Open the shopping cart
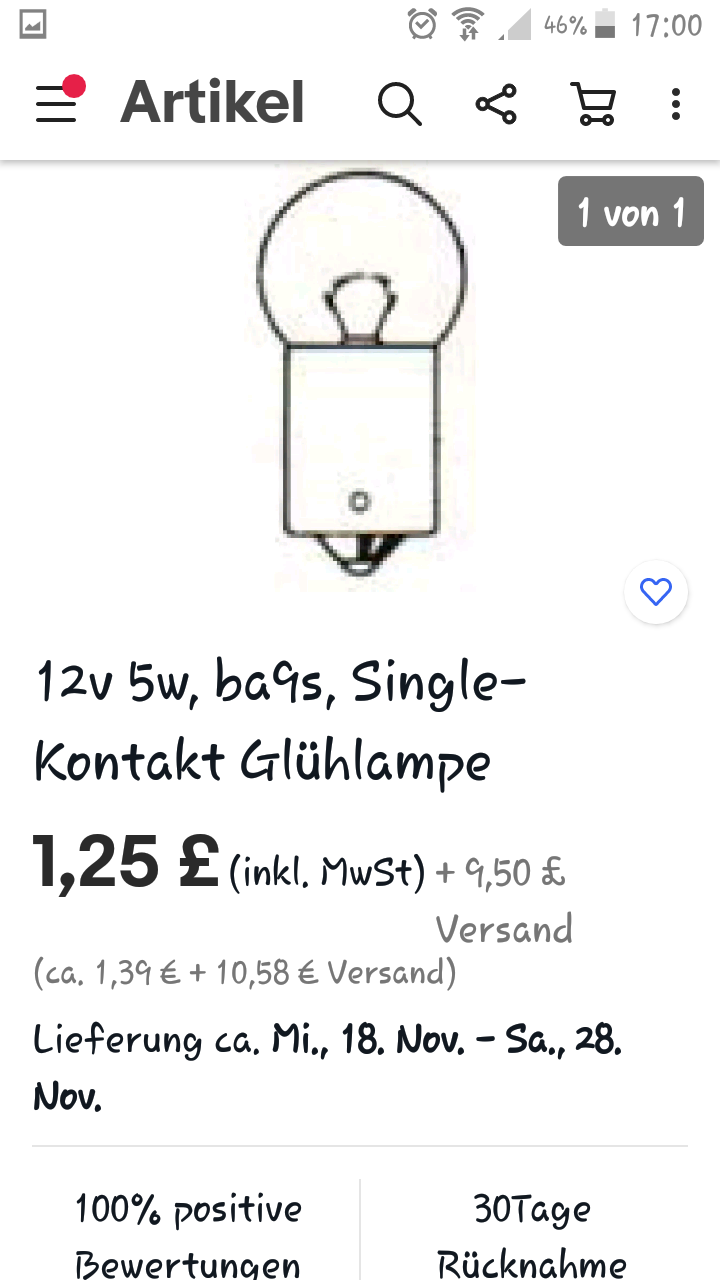Image resolution: width=720 pixels, height=1280 pixels. coord(592,104)
